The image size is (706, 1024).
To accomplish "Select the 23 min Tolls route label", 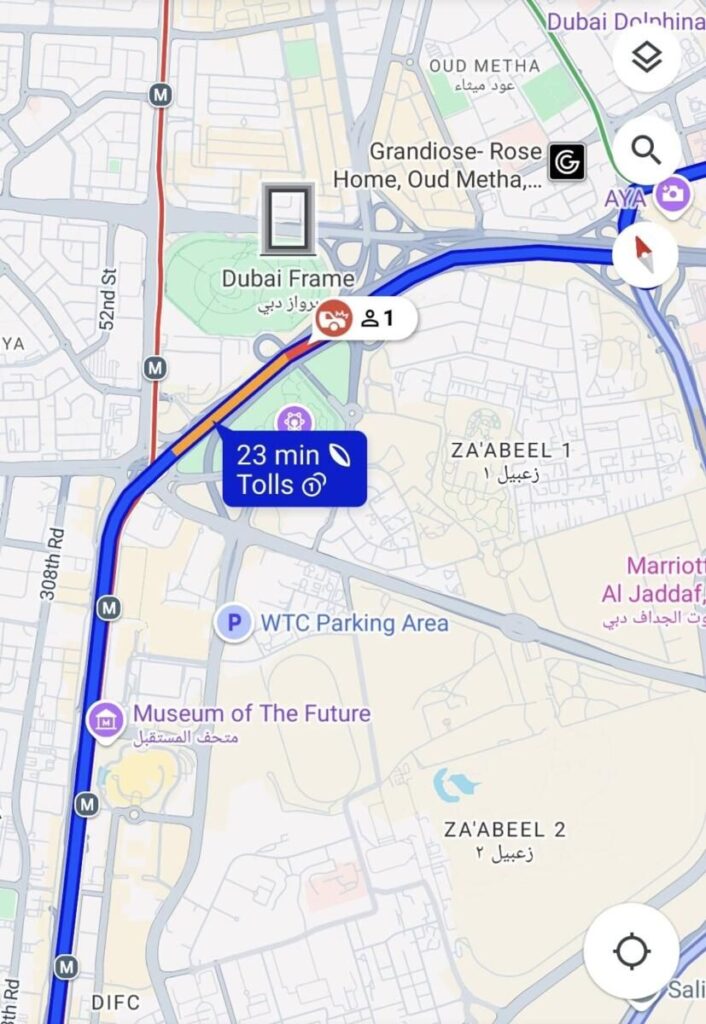I will pyautogui.click(x=294, y=469).
